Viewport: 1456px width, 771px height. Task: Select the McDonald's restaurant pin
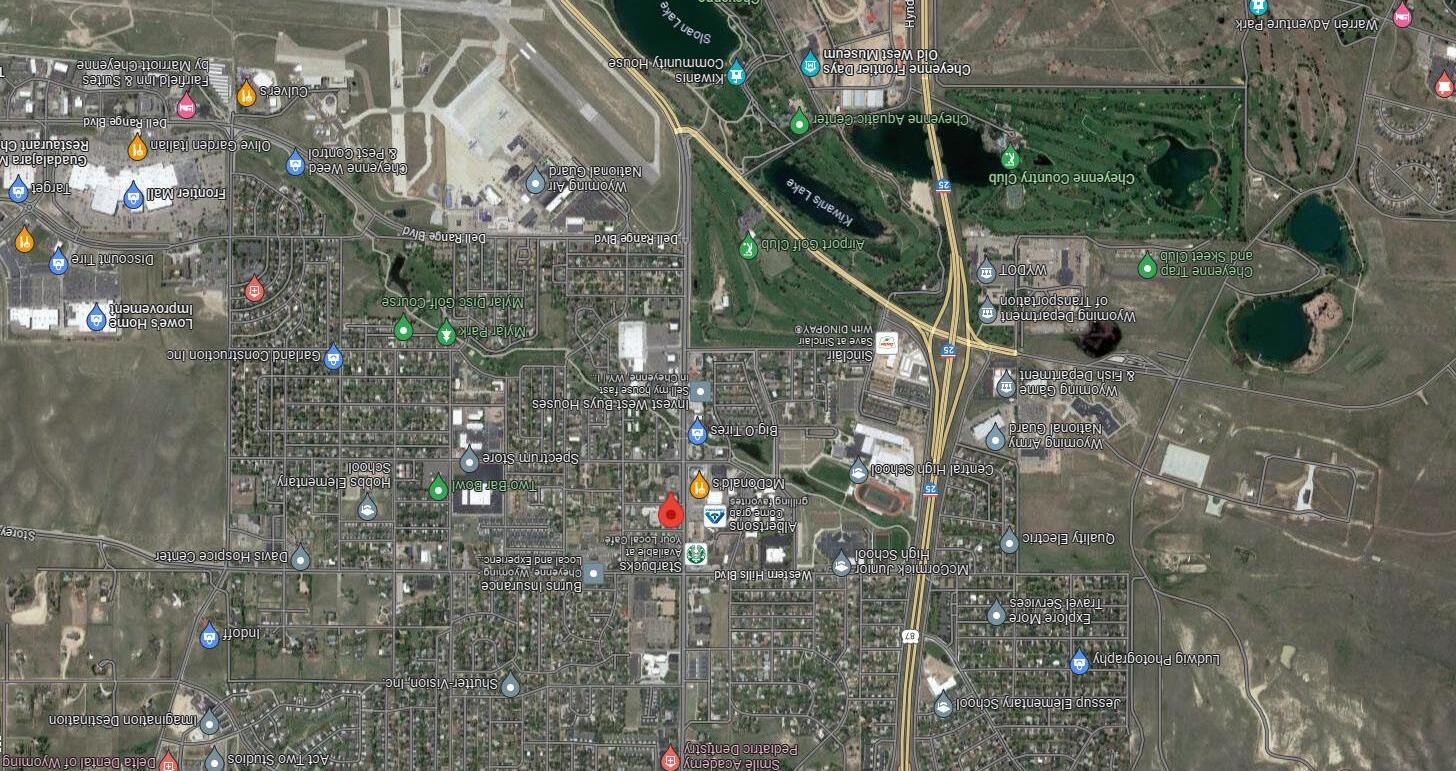point(699,484)
